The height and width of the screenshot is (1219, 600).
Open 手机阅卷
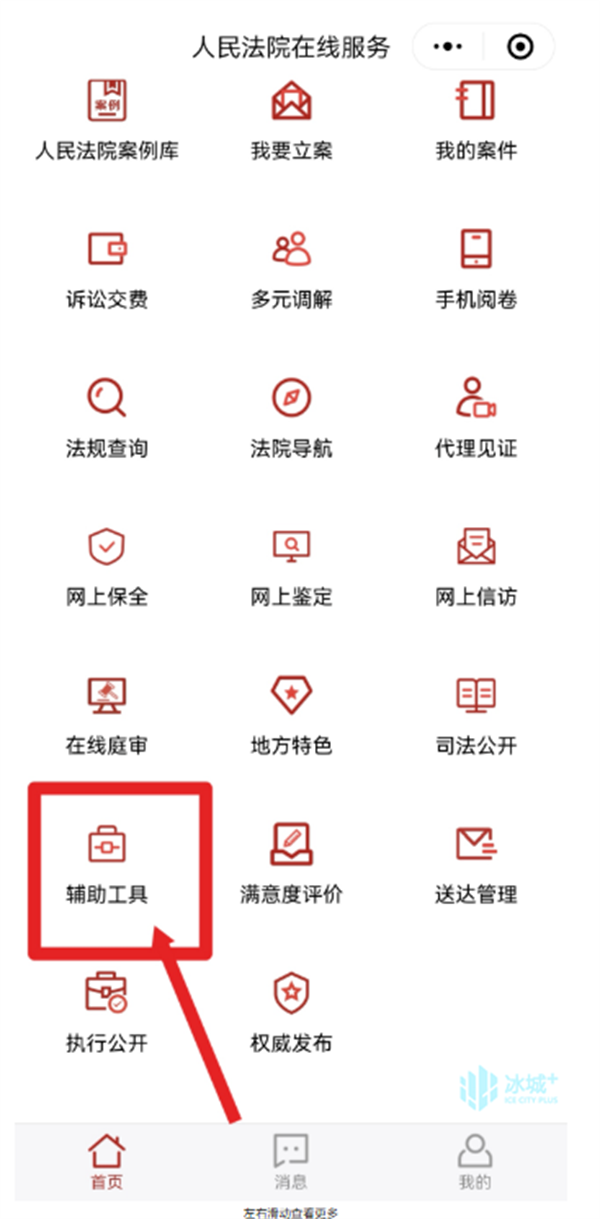point(475,268)
